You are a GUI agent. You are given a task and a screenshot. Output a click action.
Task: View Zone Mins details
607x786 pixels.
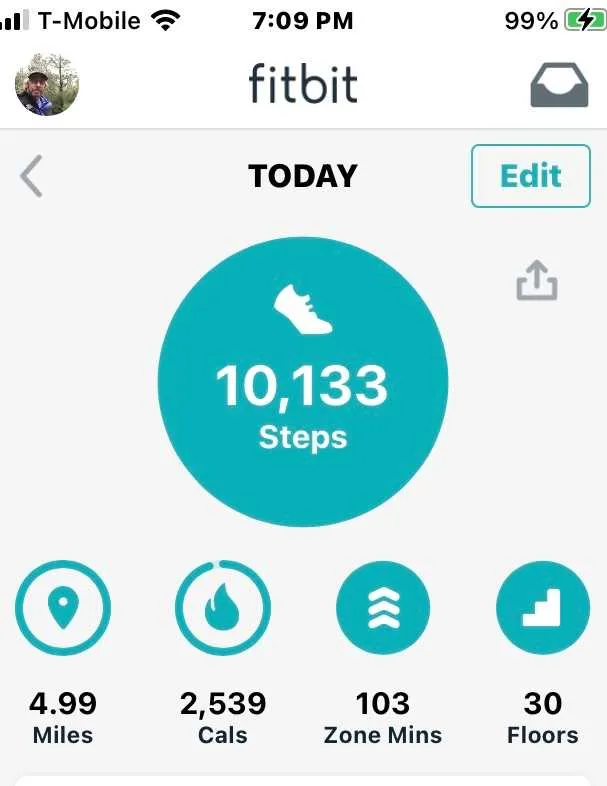tap(383, 608)
